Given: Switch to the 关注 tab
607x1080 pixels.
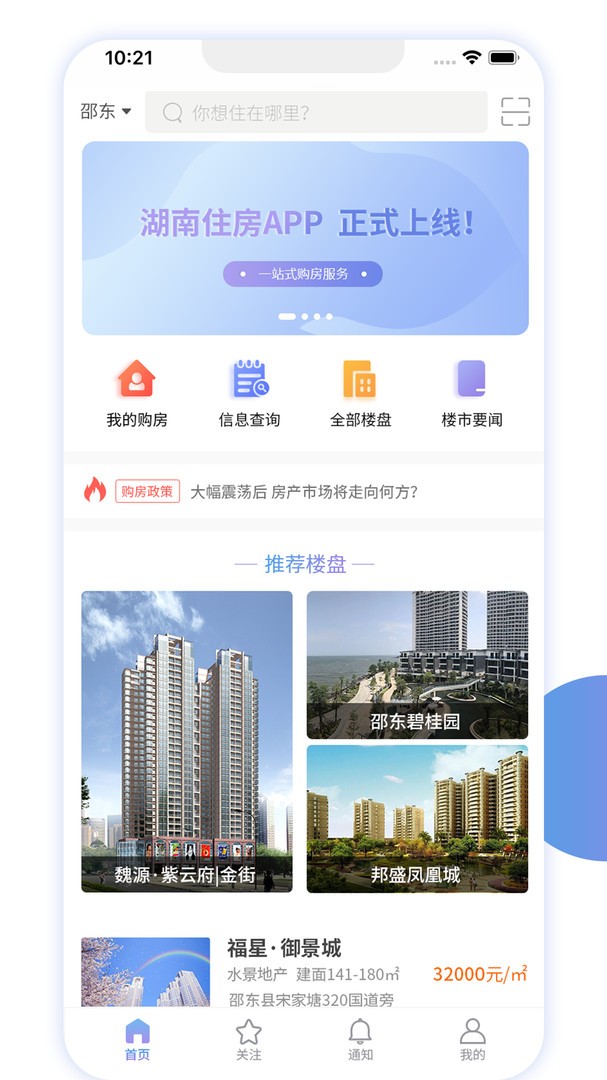Looking at the screenshot, I should click(249, 1040).
